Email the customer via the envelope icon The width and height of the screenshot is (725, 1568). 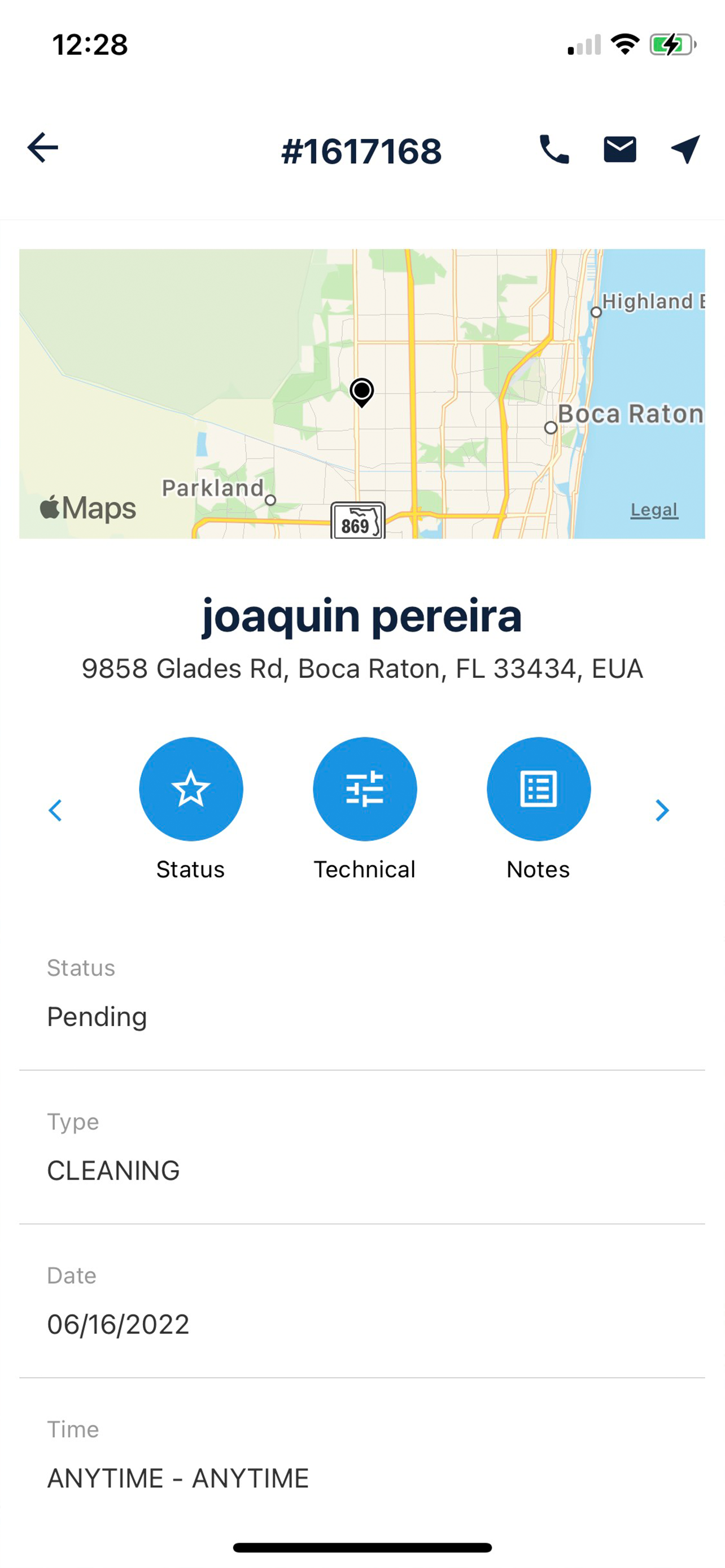tap(619, 149)
